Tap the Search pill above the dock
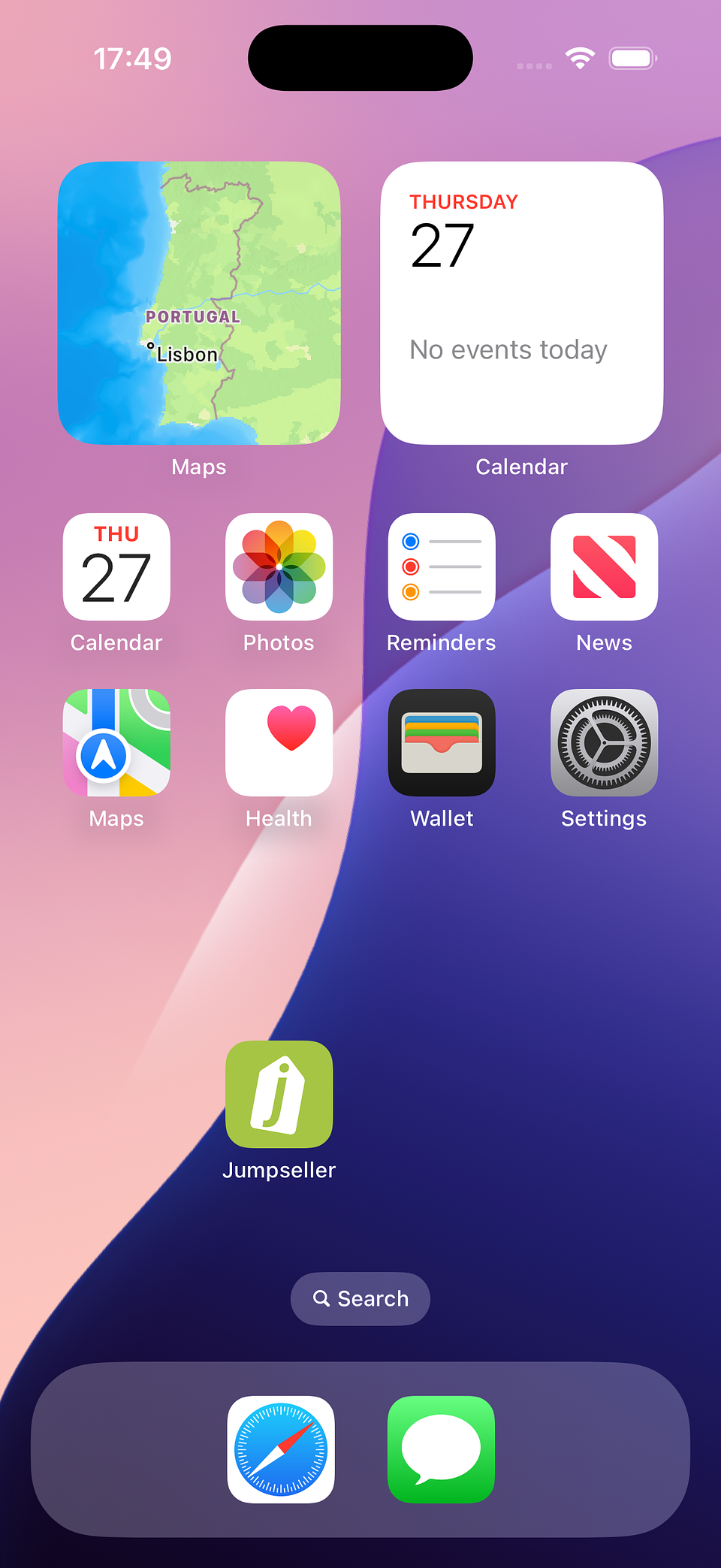 [360, 1298]
